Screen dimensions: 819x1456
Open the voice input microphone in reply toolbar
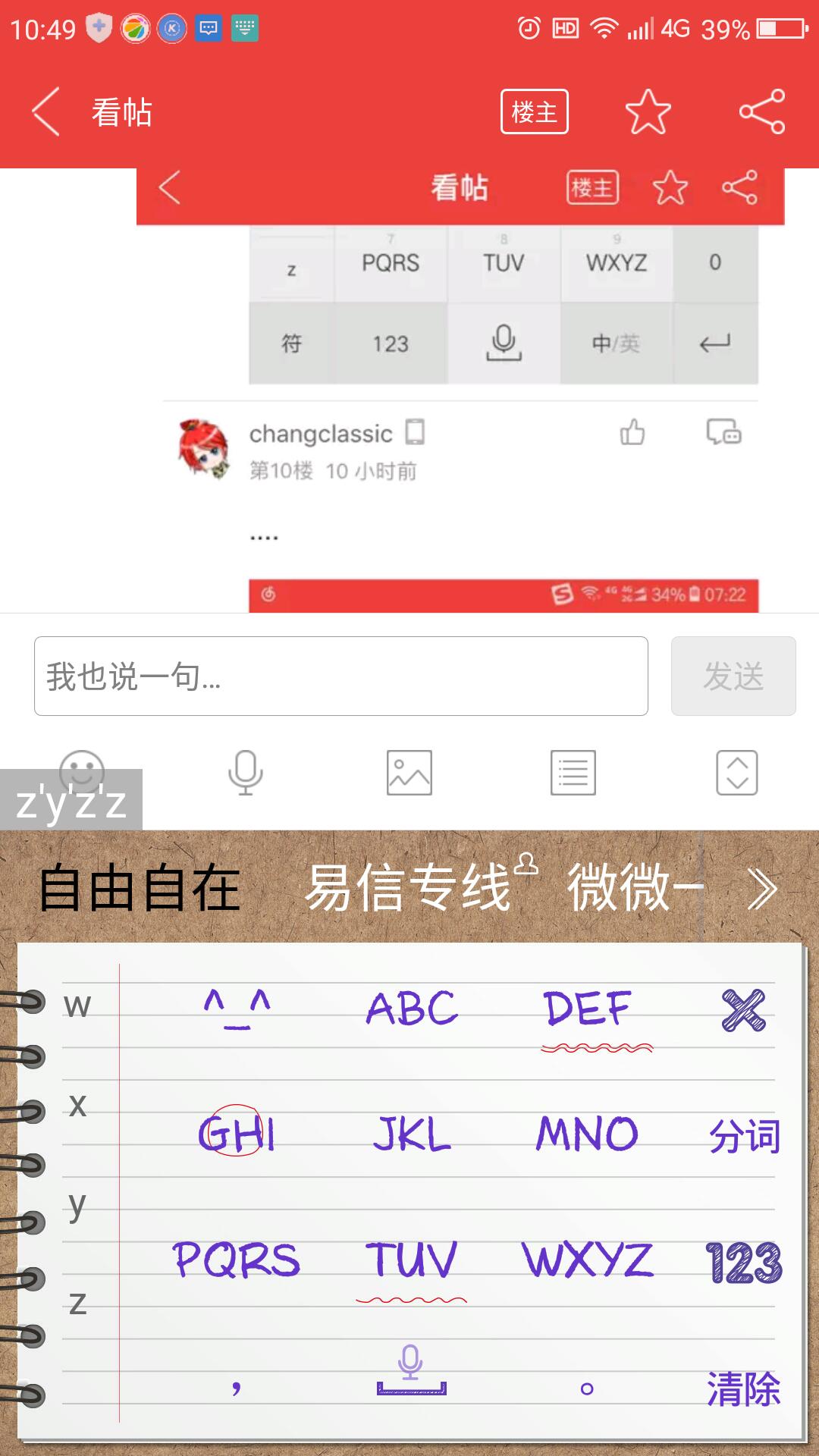[245, 773]
